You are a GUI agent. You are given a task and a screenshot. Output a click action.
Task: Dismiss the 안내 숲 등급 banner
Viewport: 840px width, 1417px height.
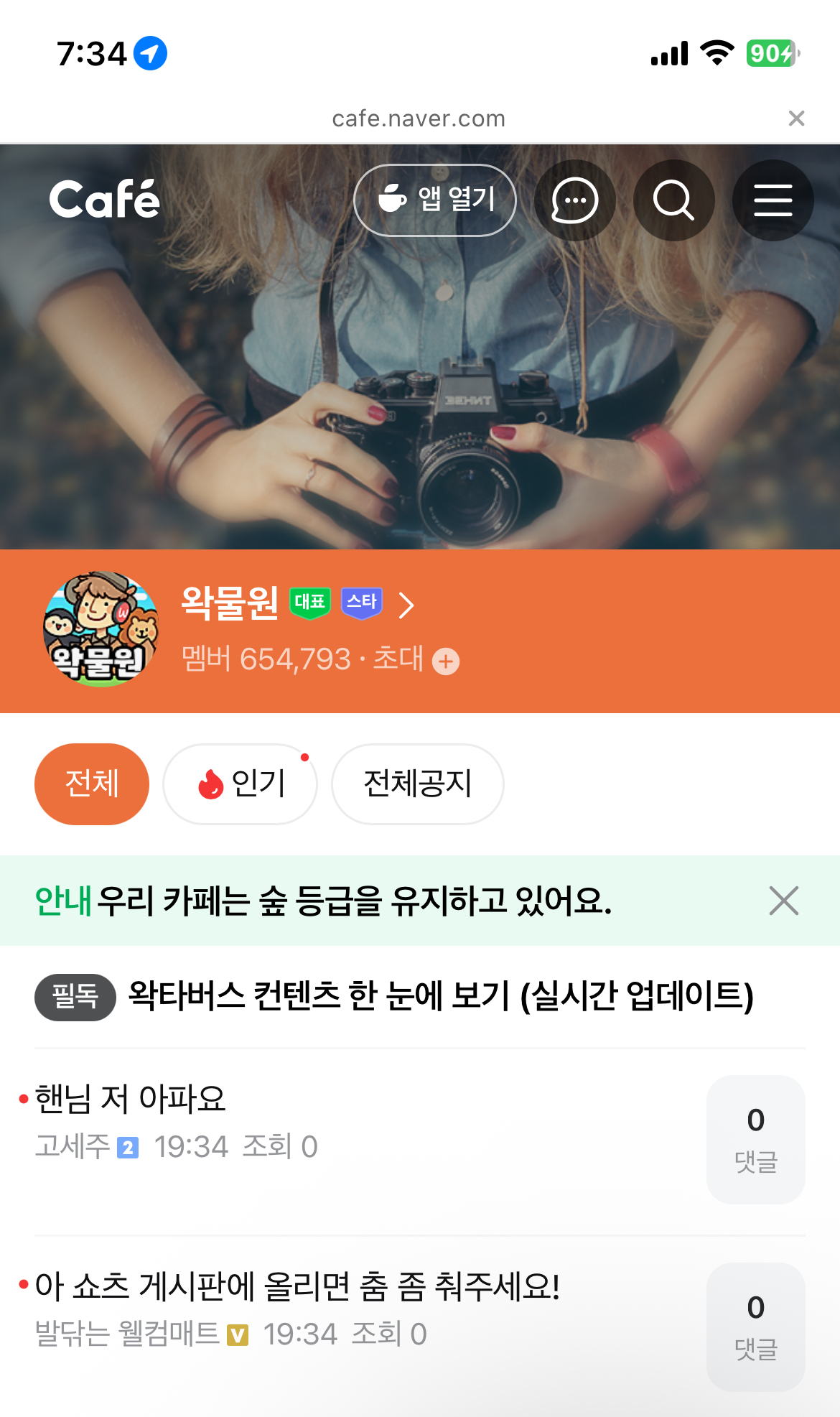click(x=783, y=901)
